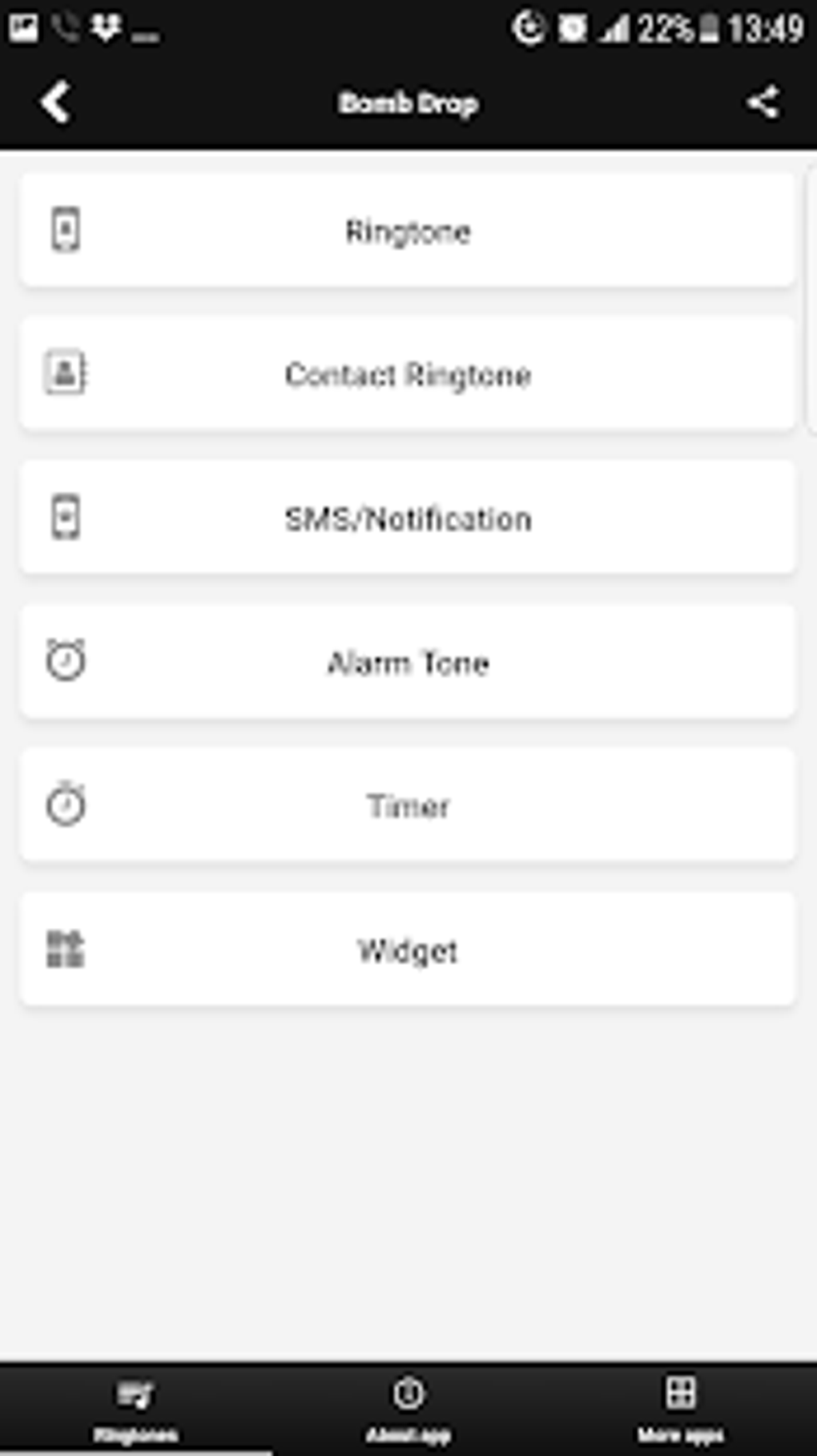817x1456 pixels.
Task: Open the About app tab
Action: 408,1409
